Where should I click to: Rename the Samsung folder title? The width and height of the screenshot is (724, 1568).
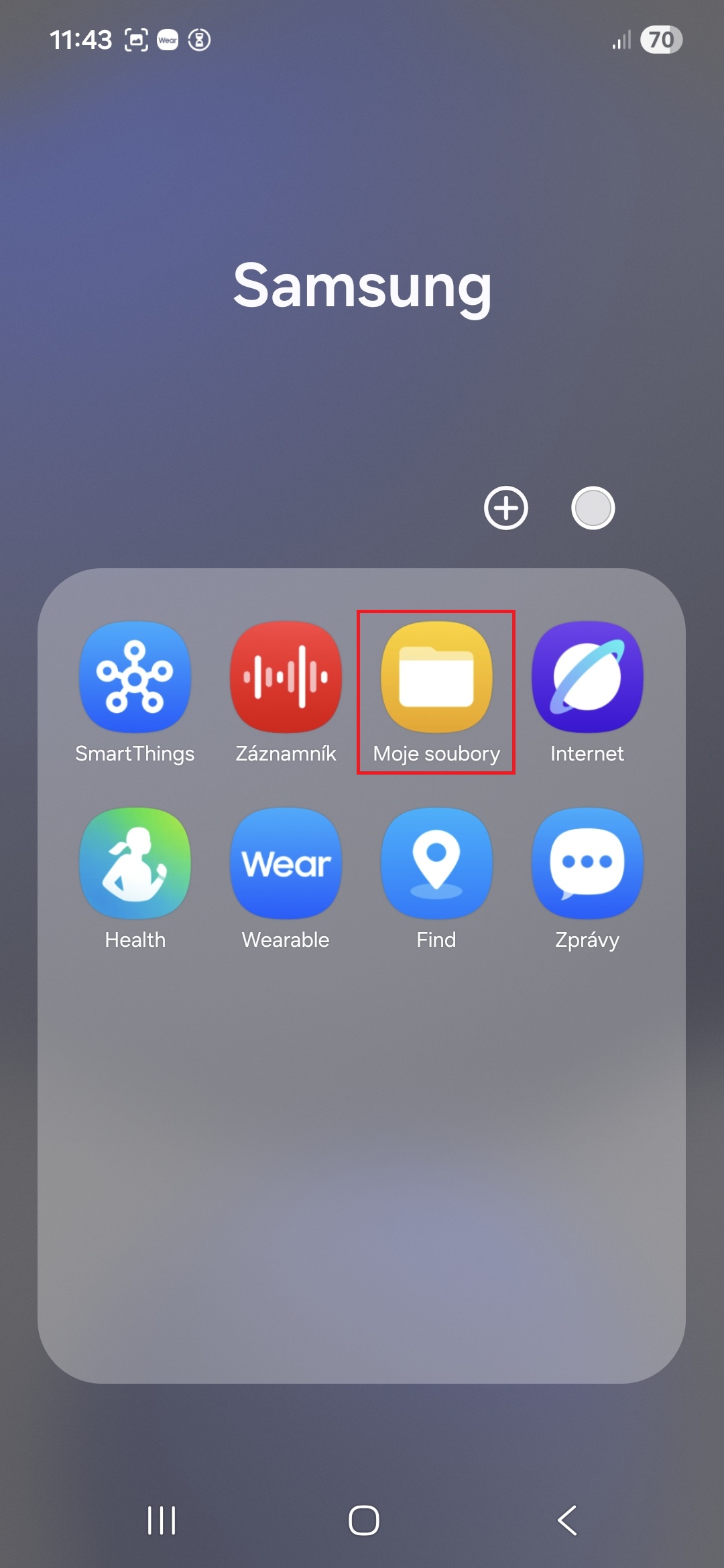pyautogui.click(x=362, y=286)
